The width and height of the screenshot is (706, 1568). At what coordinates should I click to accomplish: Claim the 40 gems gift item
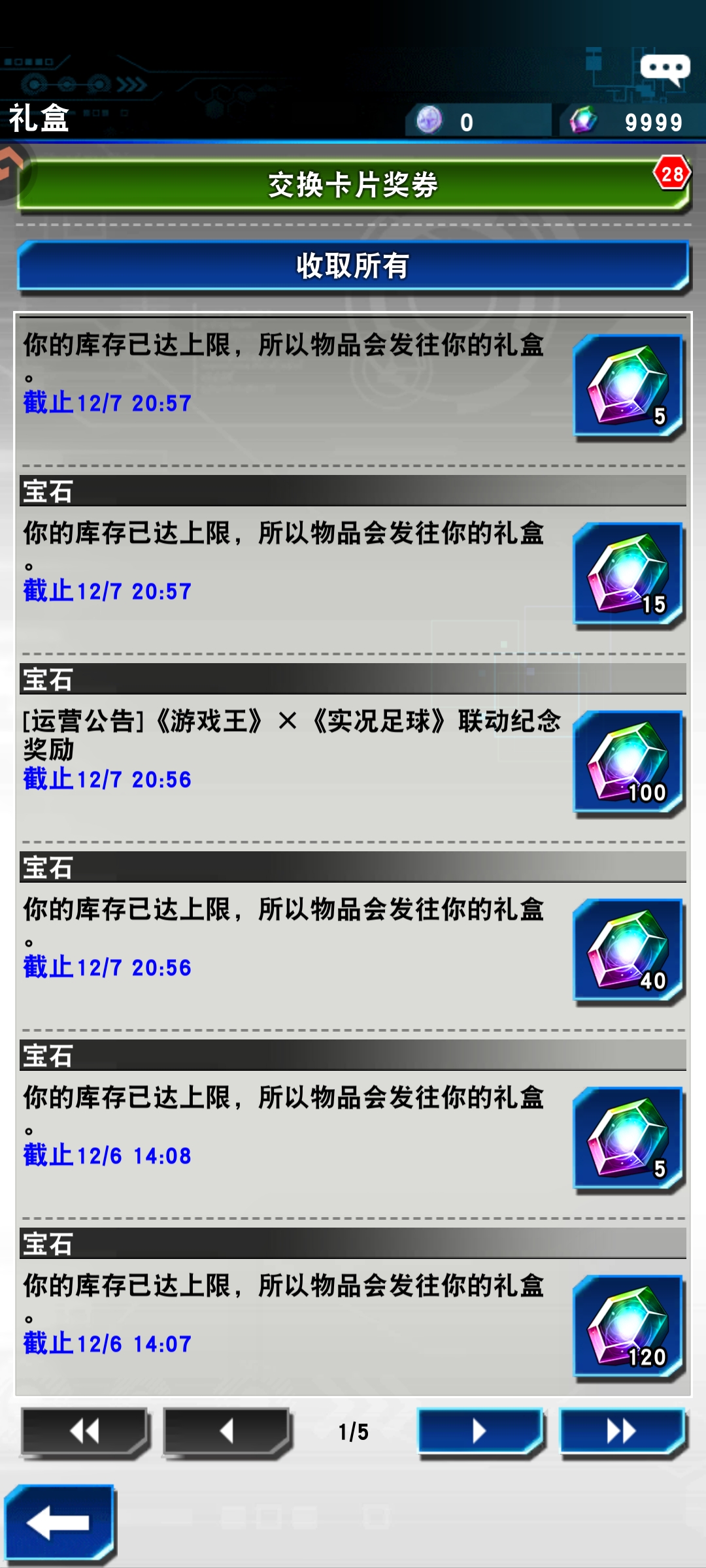pyautogui.click(x=628, y=951)
